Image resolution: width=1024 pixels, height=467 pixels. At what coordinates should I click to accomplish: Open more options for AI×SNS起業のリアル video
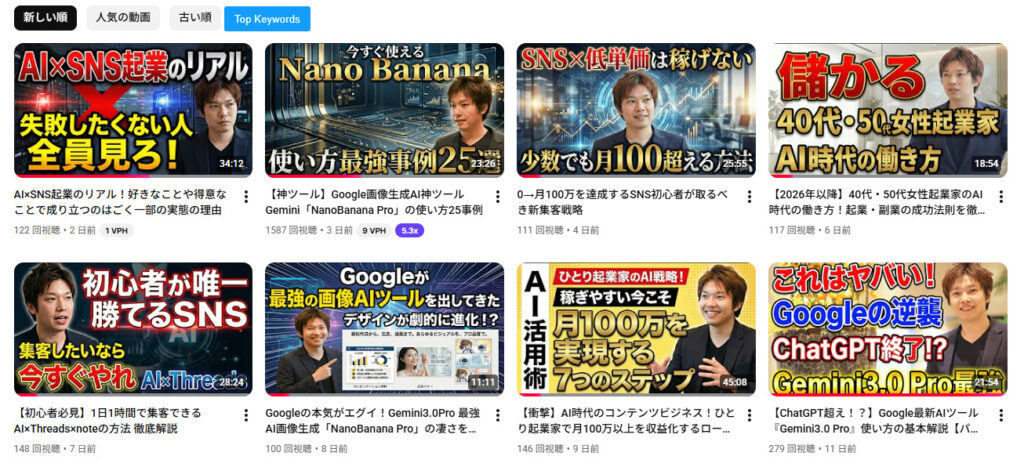click(246, 196)
